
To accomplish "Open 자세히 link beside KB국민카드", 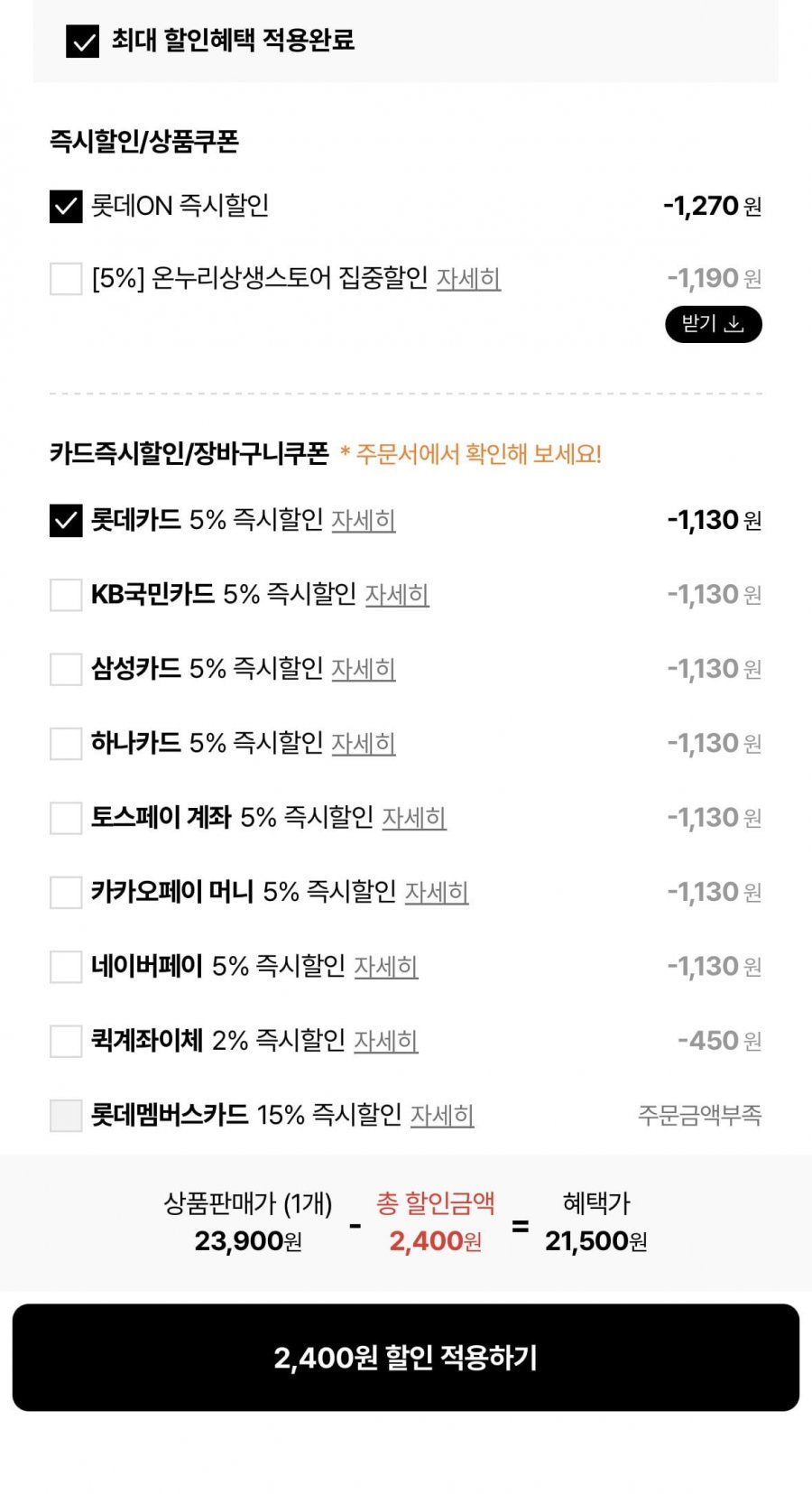I will [397, 595].
